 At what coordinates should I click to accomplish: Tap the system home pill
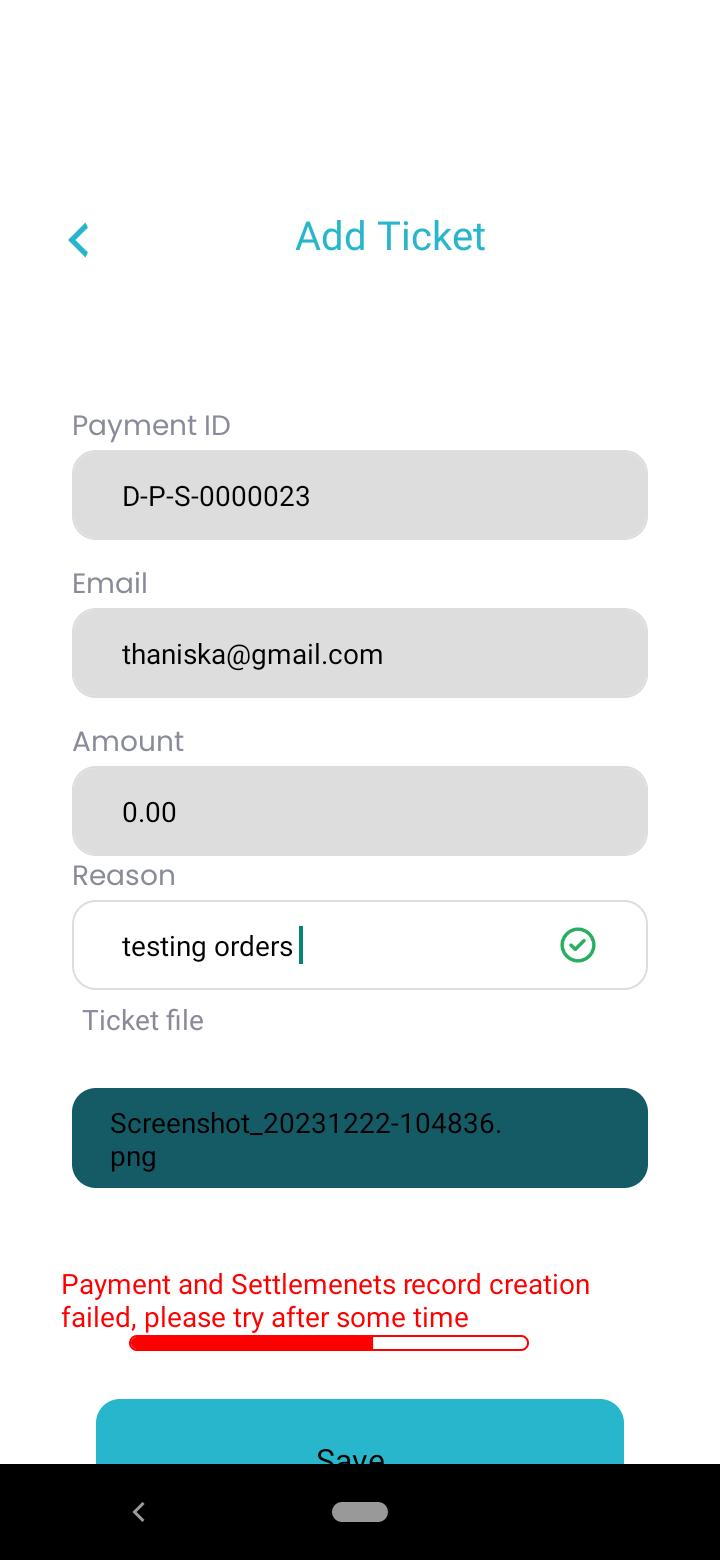pos(360,1512)
